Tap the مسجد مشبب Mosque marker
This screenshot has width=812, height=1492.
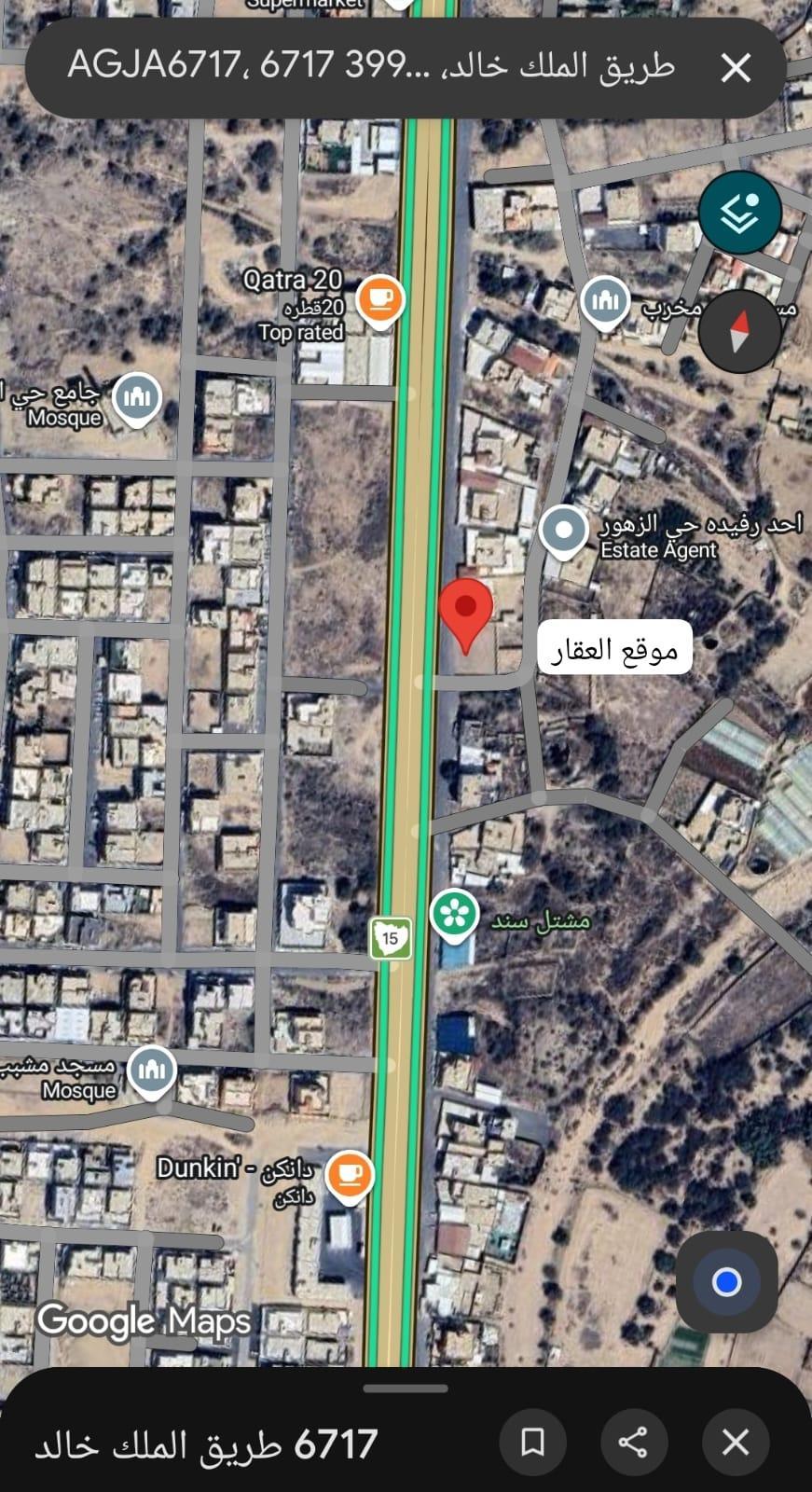[x=151, y=1071]
